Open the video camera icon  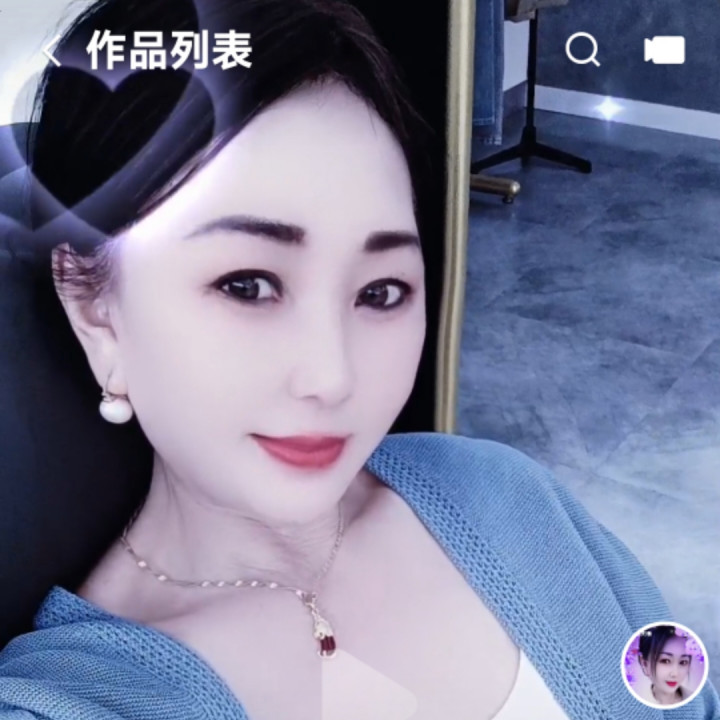point(664,50)
